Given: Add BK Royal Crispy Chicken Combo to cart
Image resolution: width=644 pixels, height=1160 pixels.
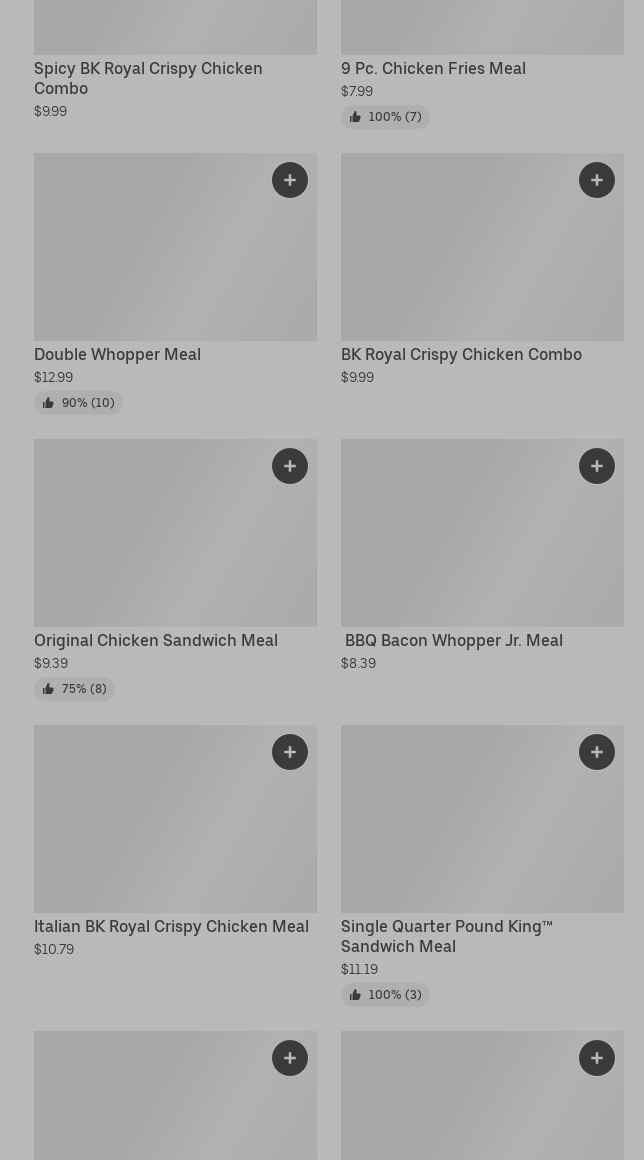Looking at the screenshot, I should click(597, 180).
